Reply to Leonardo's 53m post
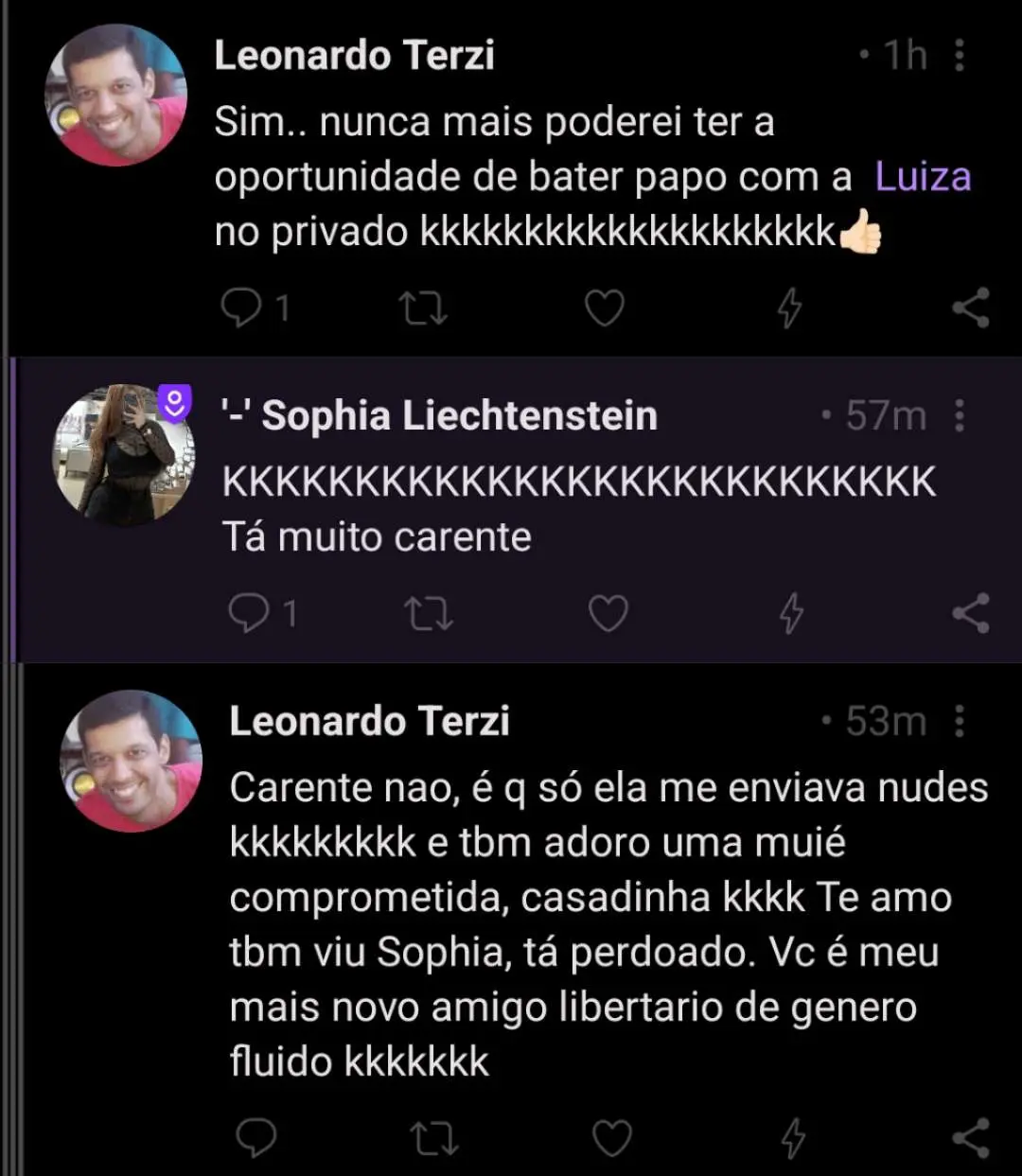Viewport: 1022px width, 1176px height. [x=255, y=1138]
